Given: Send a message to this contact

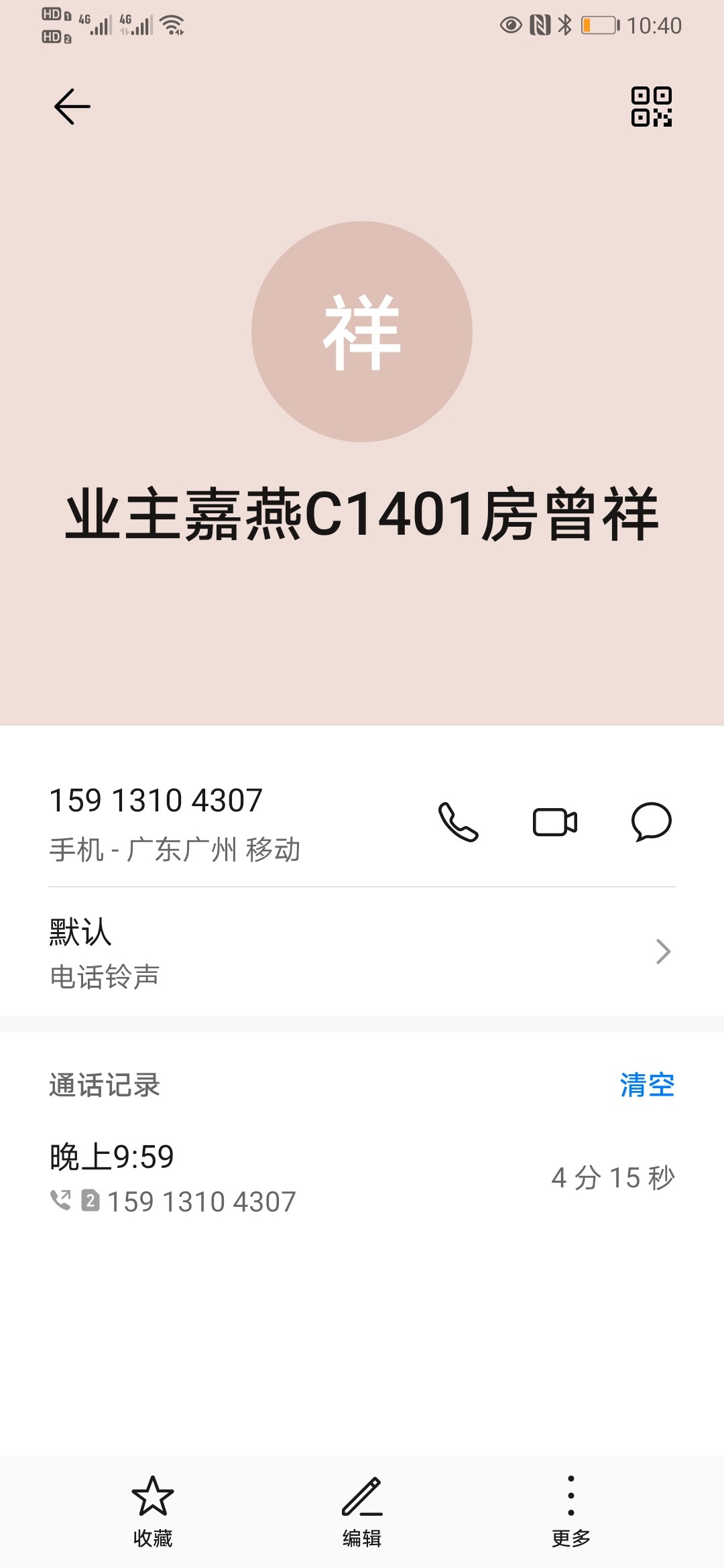Looking at the screenshot, I should (x=651, y=822).
